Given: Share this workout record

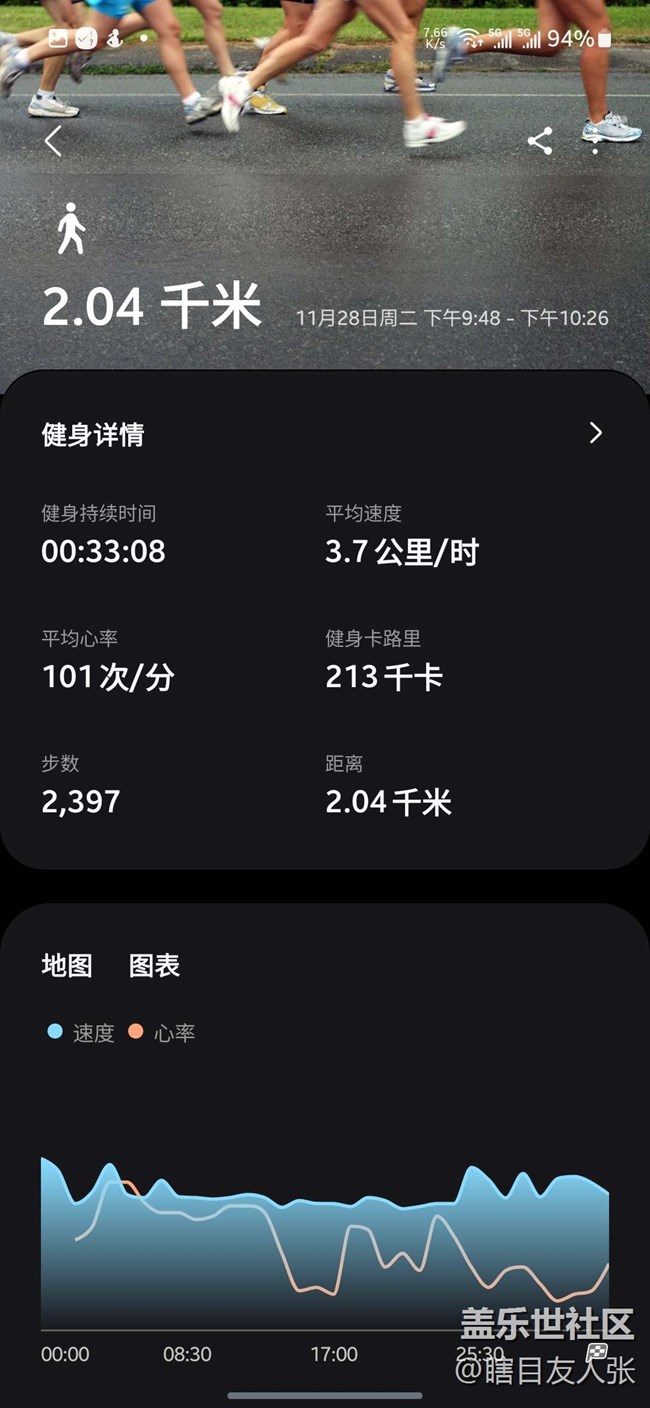Looking at the screenshot, I should point(540,141).
